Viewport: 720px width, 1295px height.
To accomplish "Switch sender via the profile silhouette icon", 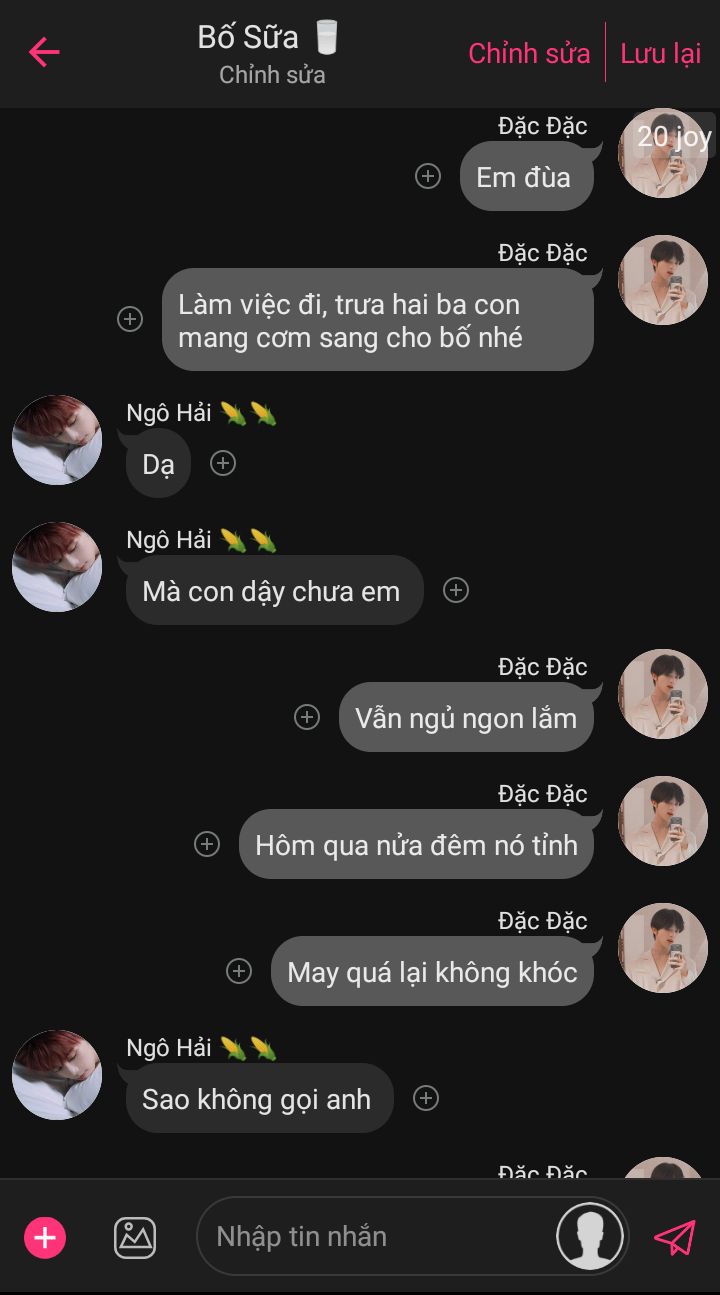I will (x=590, y=1237).
